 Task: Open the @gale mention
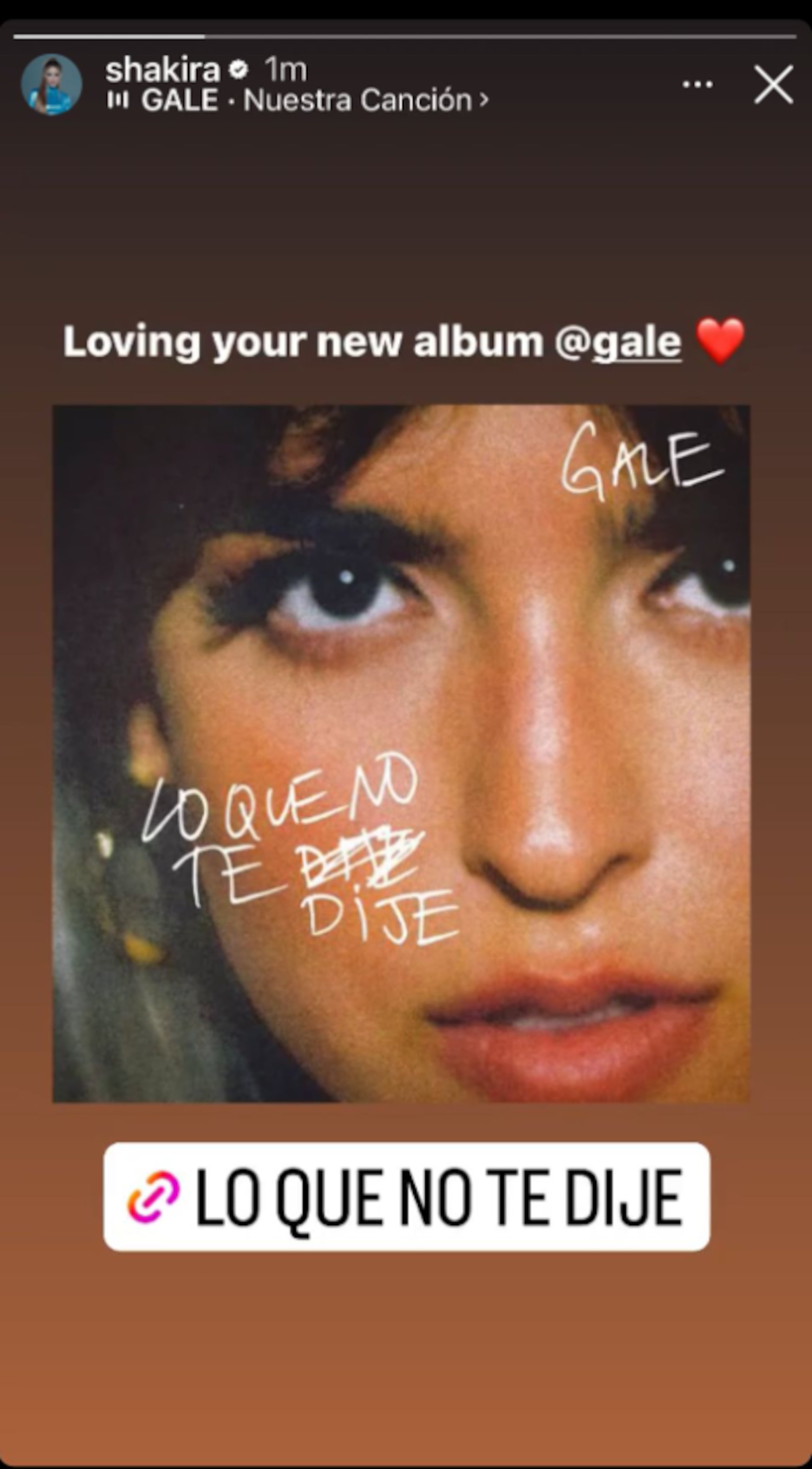(x=619, y=343)
